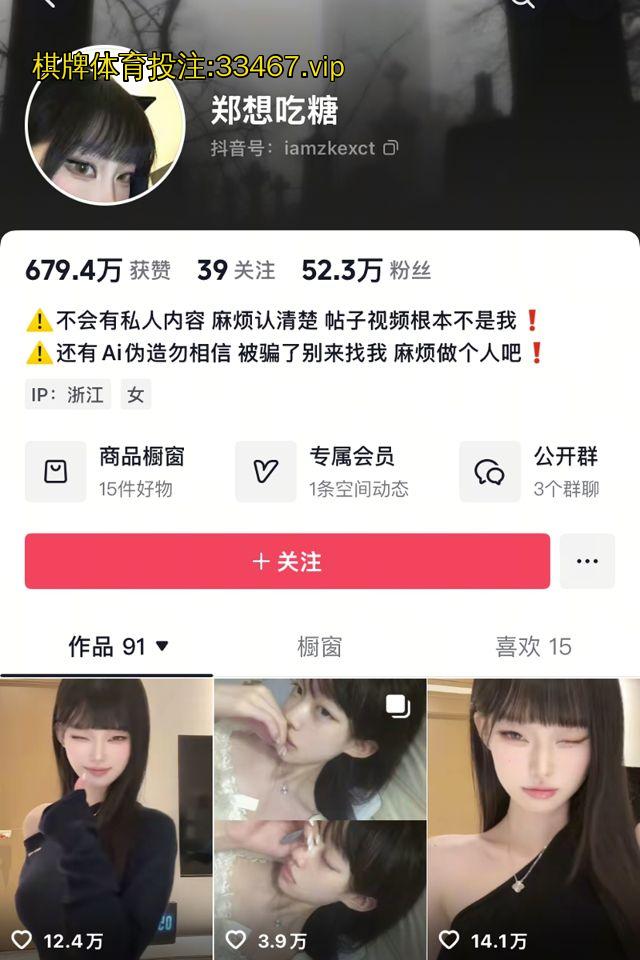Open 专属会员 membership space
Image resolution: width=640 pixels, height=960 pixels.
[x=323, y=471]
